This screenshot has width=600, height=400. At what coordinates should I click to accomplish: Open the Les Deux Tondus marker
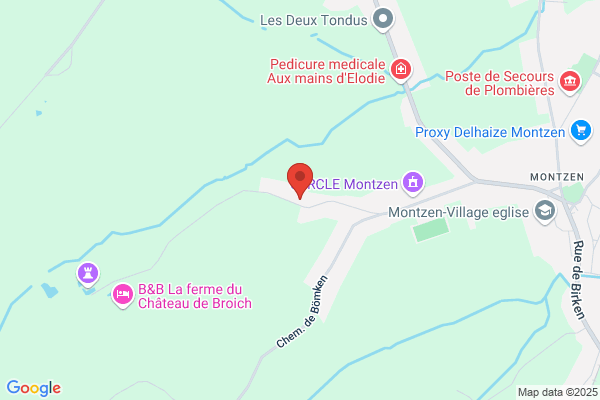[383, 20]
